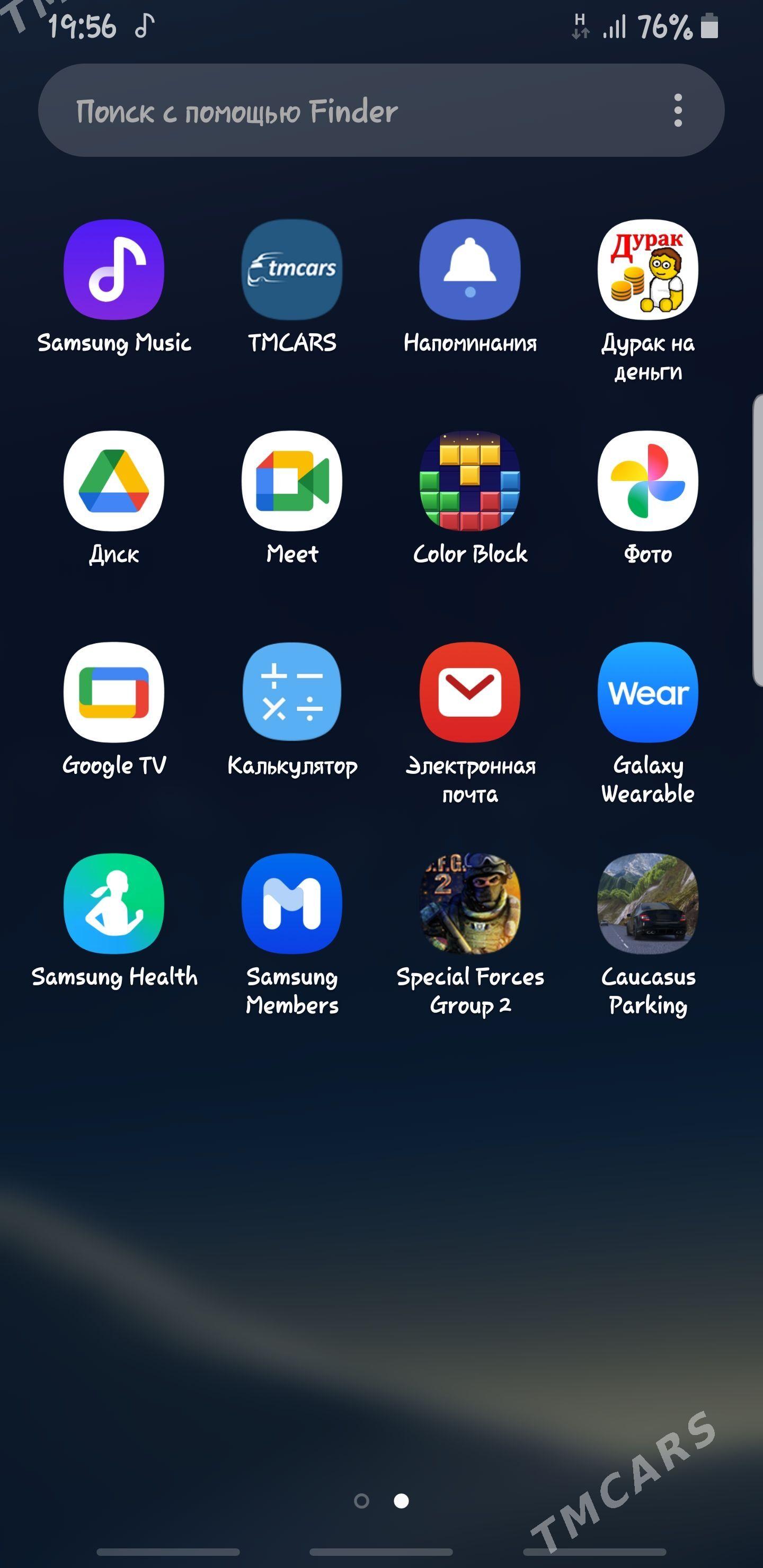Open Google Drive (Диск)
This screenshot has width=763, height=1568.
click(x=114, y=481)
